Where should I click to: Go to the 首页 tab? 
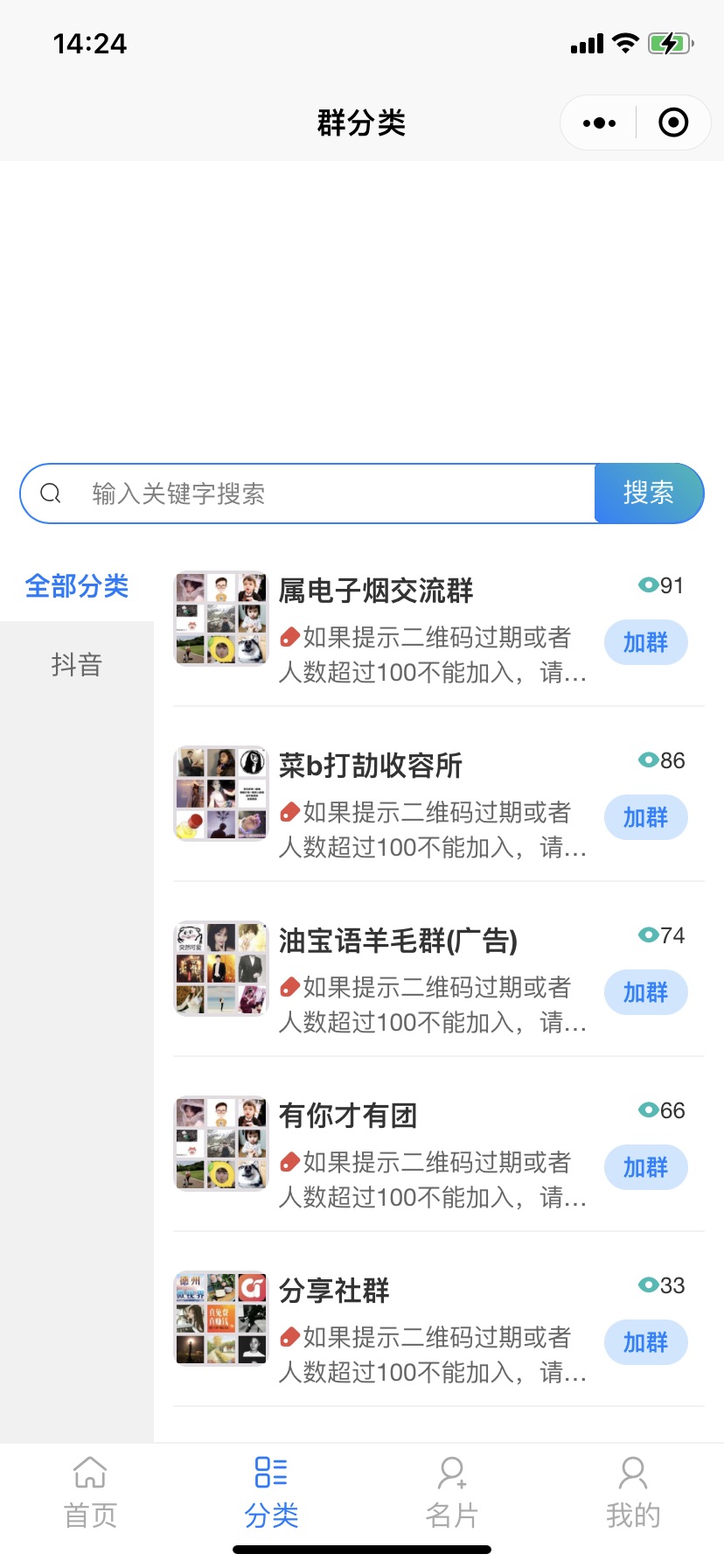[90, 1492]
